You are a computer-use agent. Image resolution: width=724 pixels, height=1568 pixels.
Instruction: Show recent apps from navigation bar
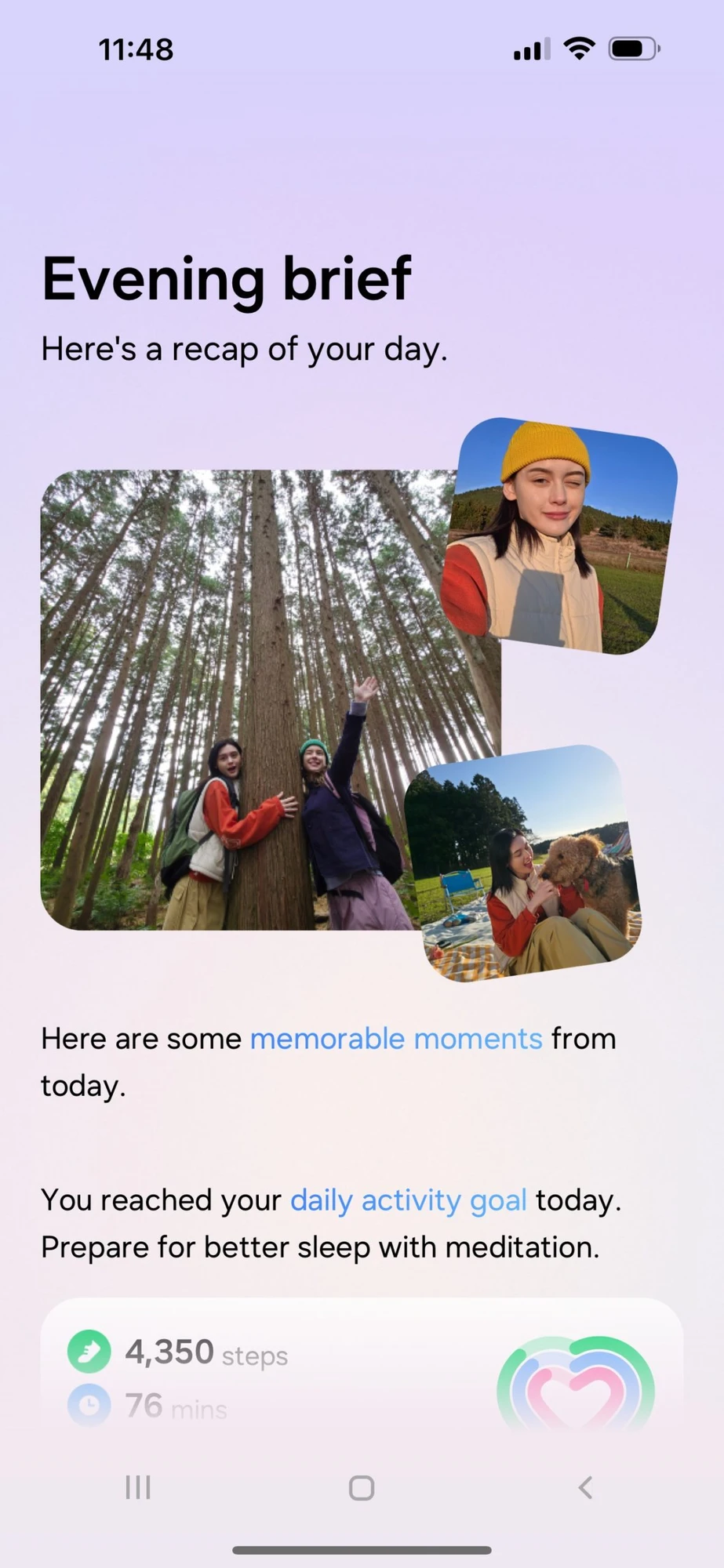[138, 1487]
